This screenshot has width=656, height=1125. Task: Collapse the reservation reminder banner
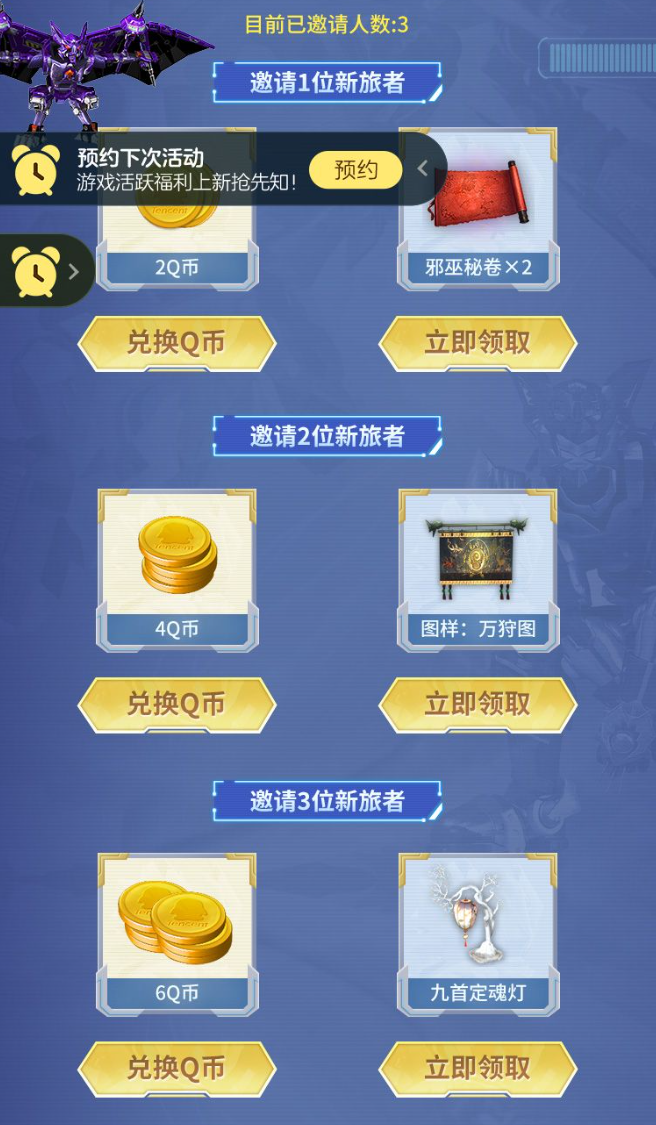[x=422, y=169]
